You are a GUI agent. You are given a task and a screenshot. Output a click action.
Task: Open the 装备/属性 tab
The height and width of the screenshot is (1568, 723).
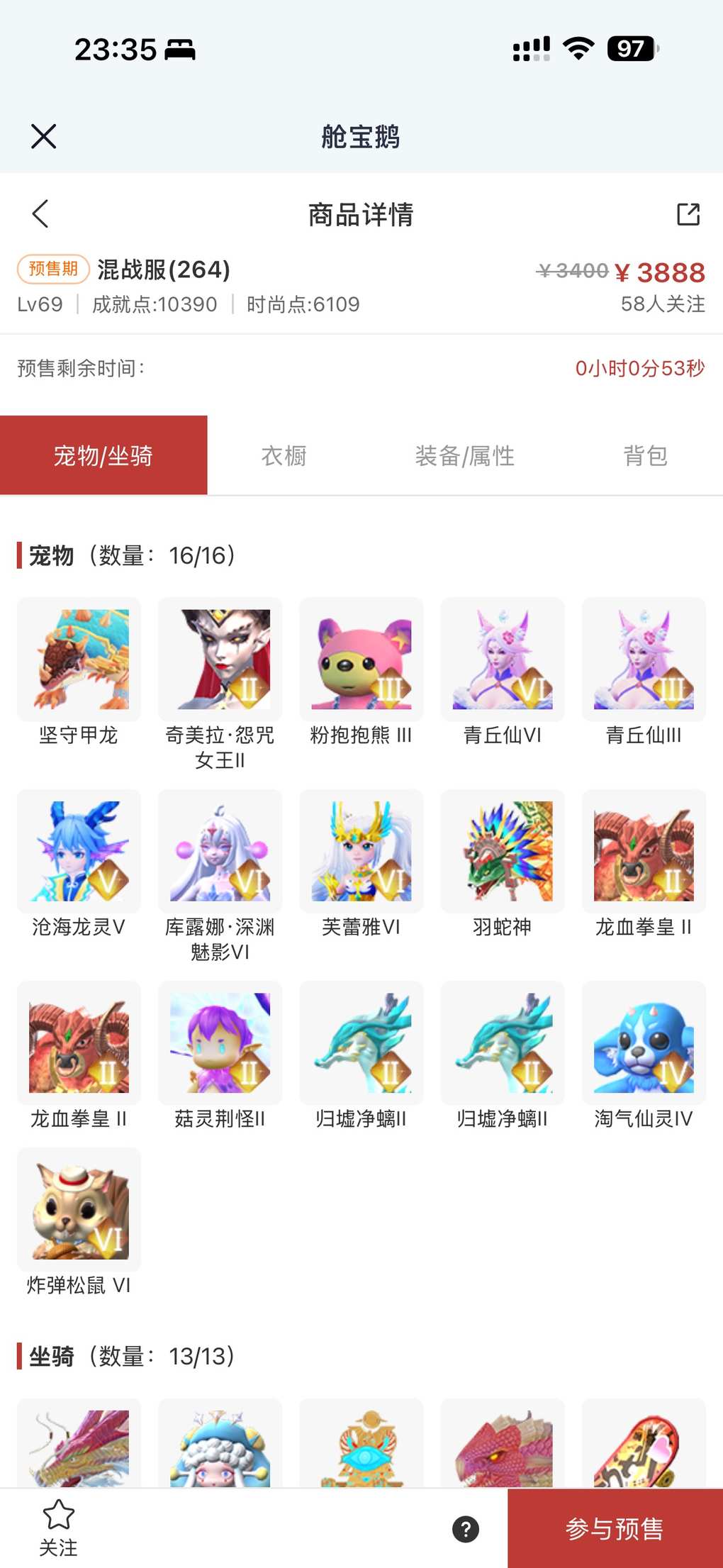coord(464,455)
